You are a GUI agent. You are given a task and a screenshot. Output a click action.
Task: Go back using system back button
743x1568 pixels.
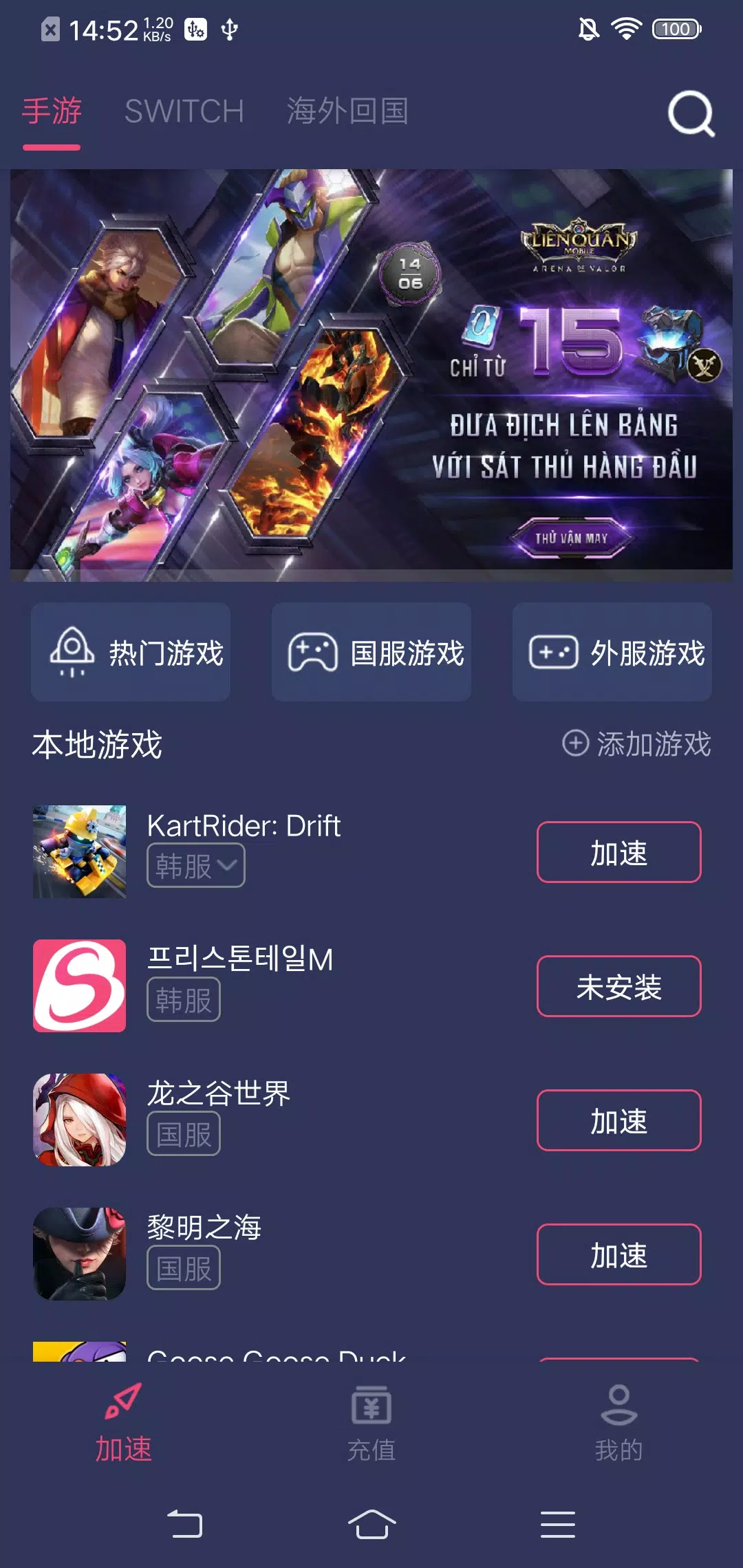click(x=185, y=1524)
